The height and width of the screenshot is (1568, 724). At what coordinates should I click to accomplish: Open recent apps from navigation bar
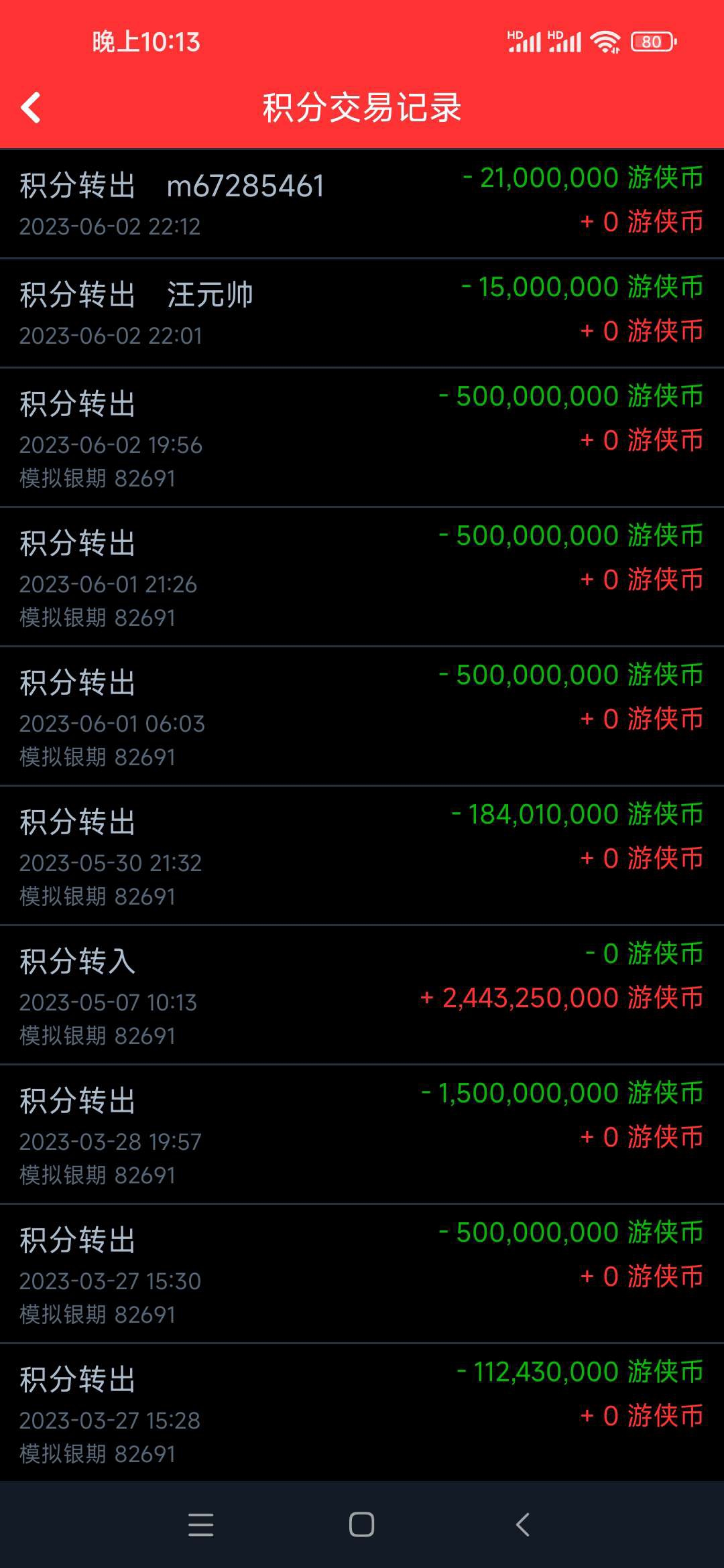tap(200, 1524)
